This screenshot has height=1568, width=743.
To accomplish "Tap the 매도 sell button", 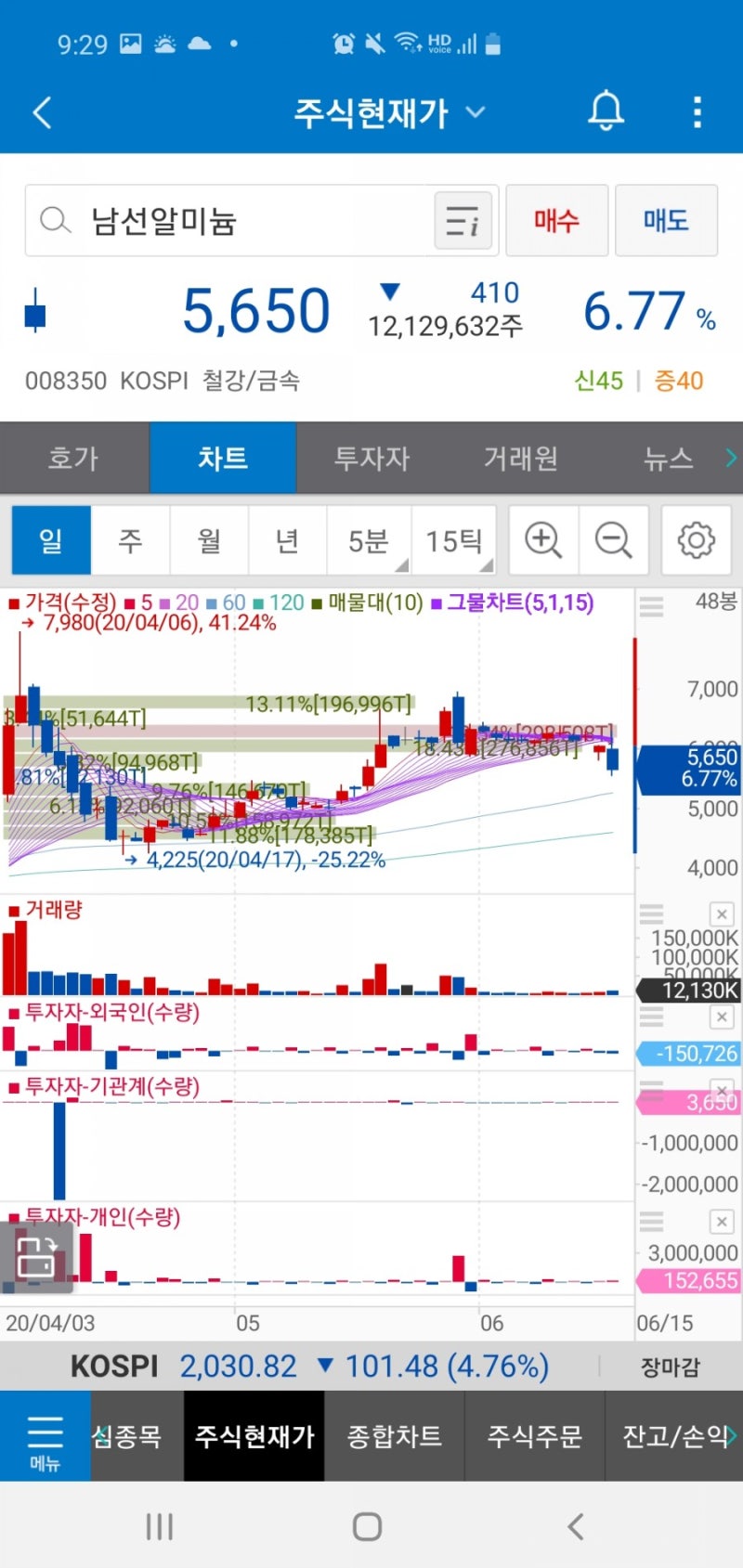I will [667, 220].
